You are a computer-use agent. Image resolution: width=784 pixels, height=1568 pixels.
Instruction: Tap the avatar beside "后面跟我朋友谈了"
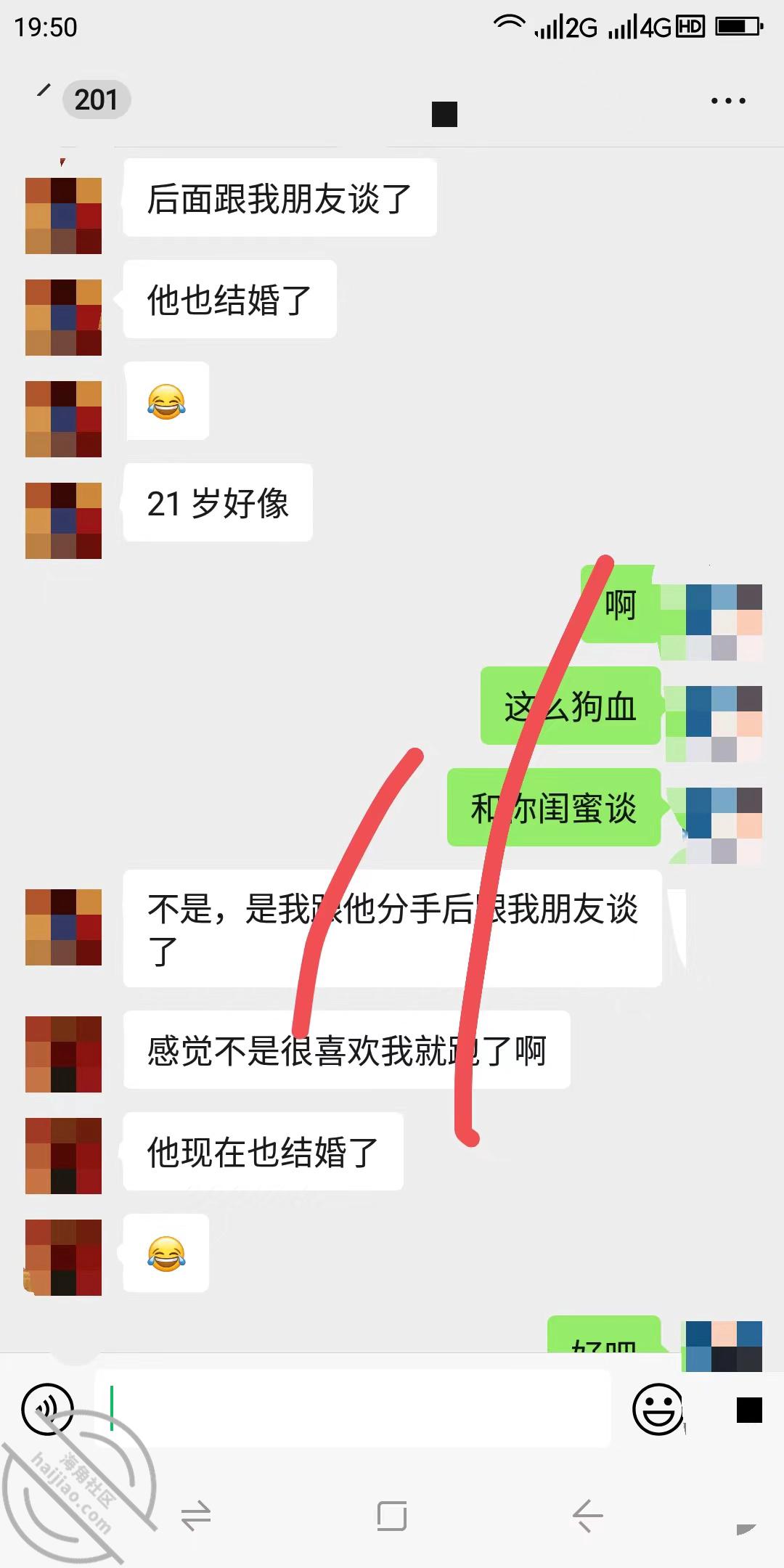(x=63, y=216)
